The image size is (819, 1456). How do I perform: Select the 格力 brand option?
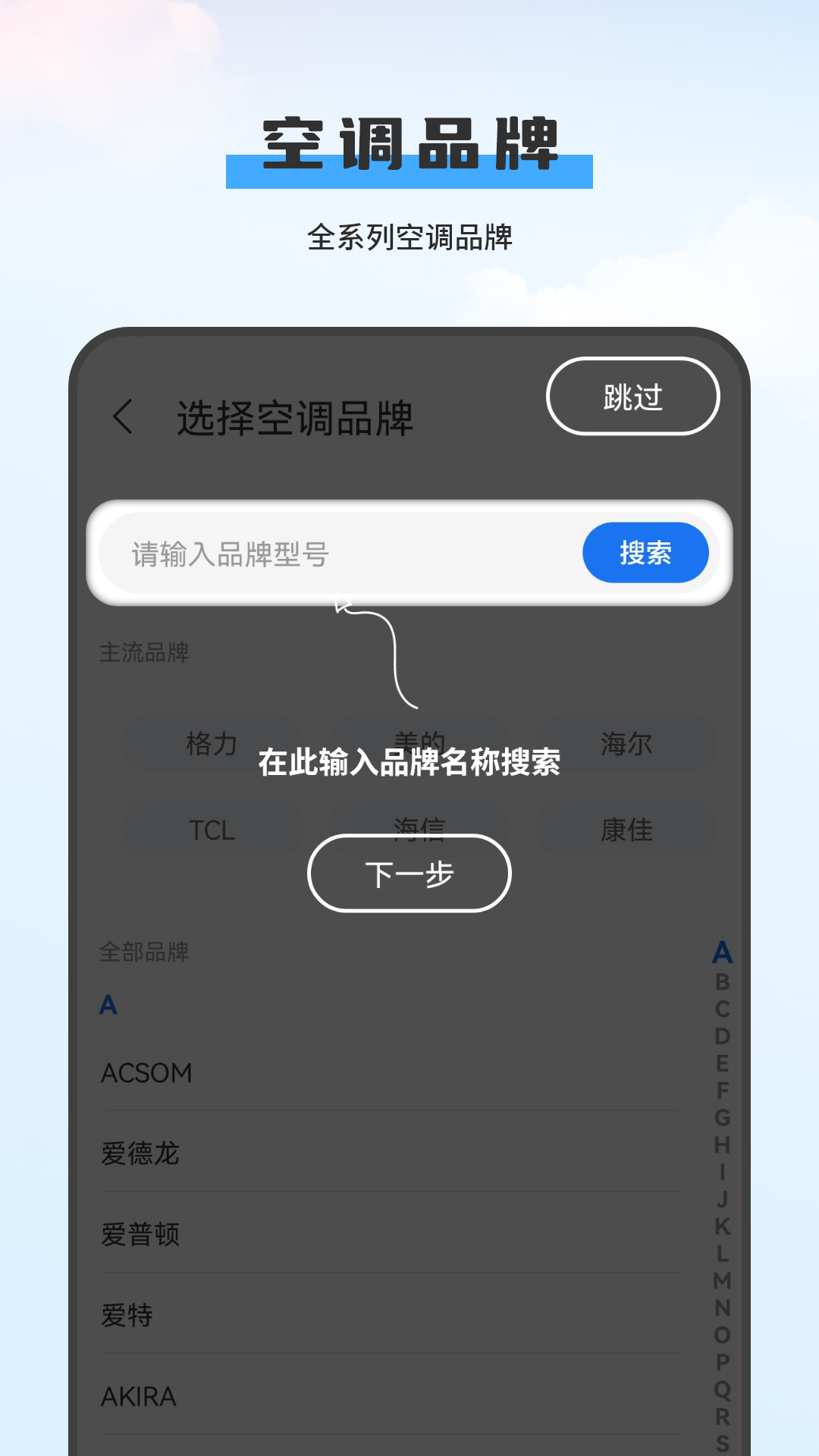(x=210, y=742)
